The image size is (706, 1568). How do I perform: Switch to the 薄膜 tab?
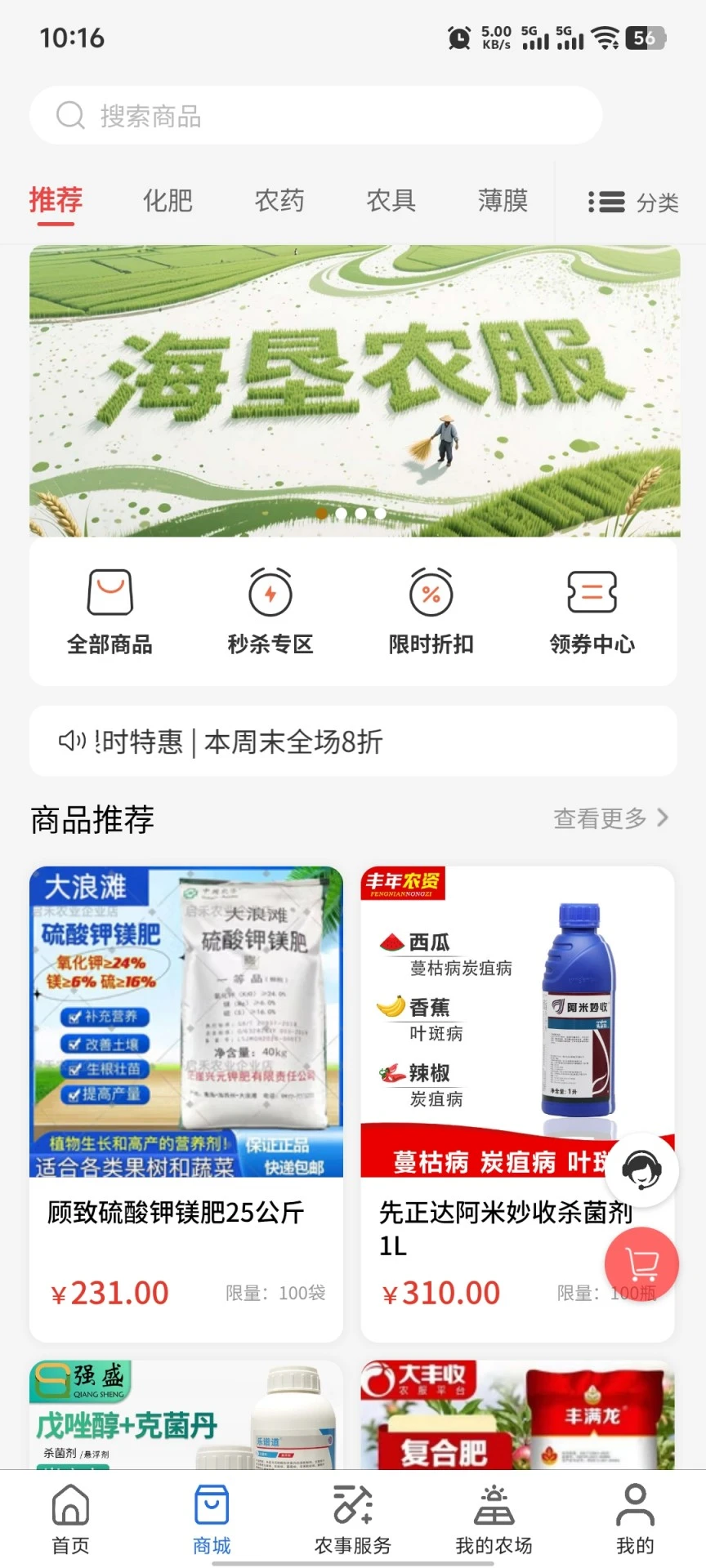(x=503, y=202)
